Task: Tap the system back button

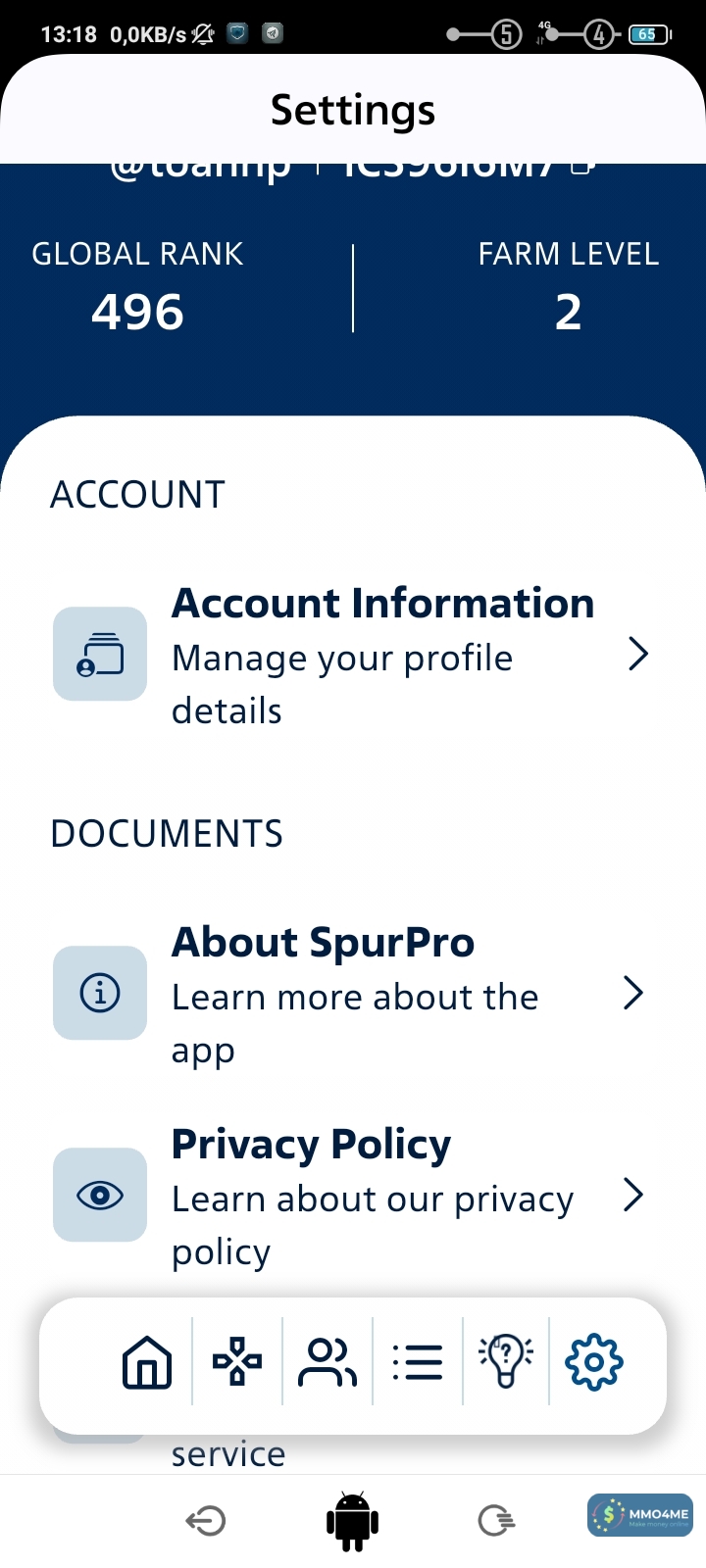Action: [206, 1521]
